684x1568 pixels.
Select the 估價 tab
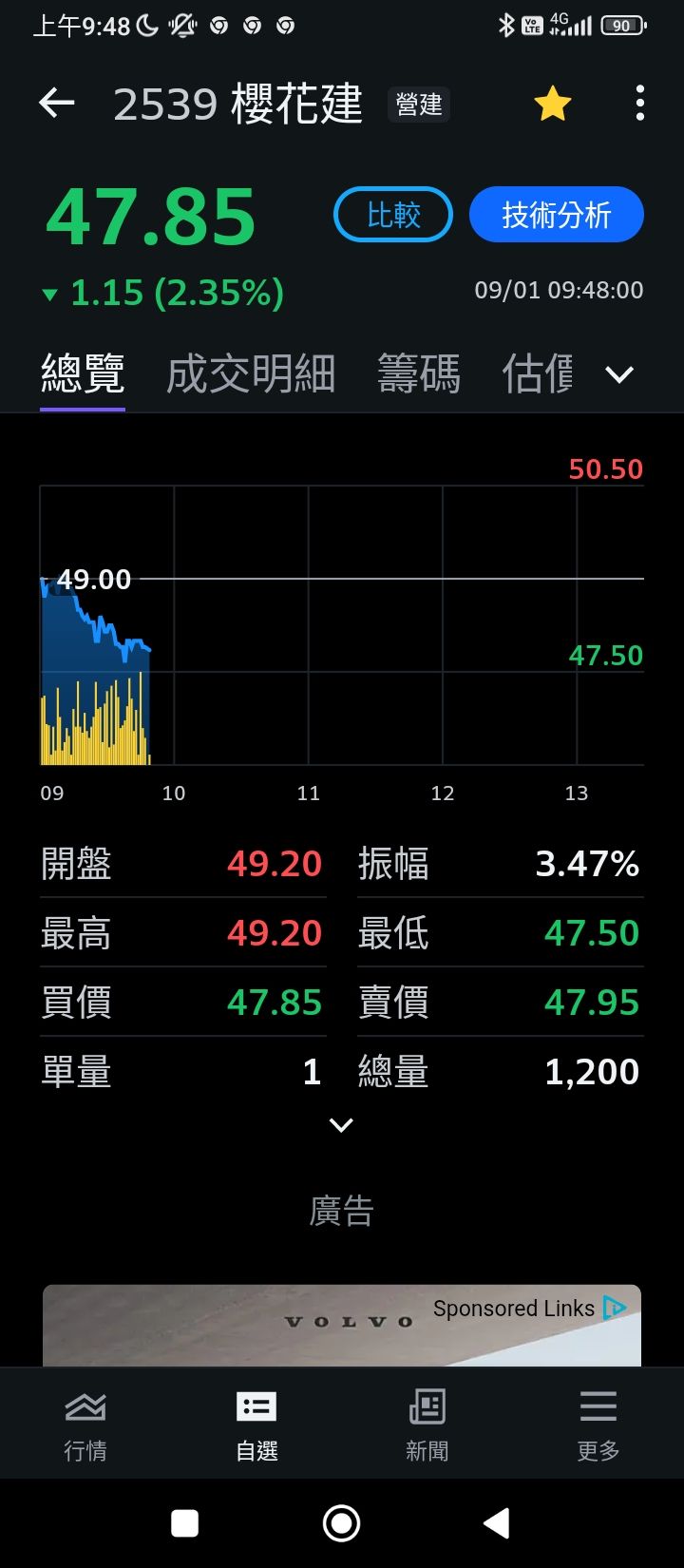[x=538, y=373]
